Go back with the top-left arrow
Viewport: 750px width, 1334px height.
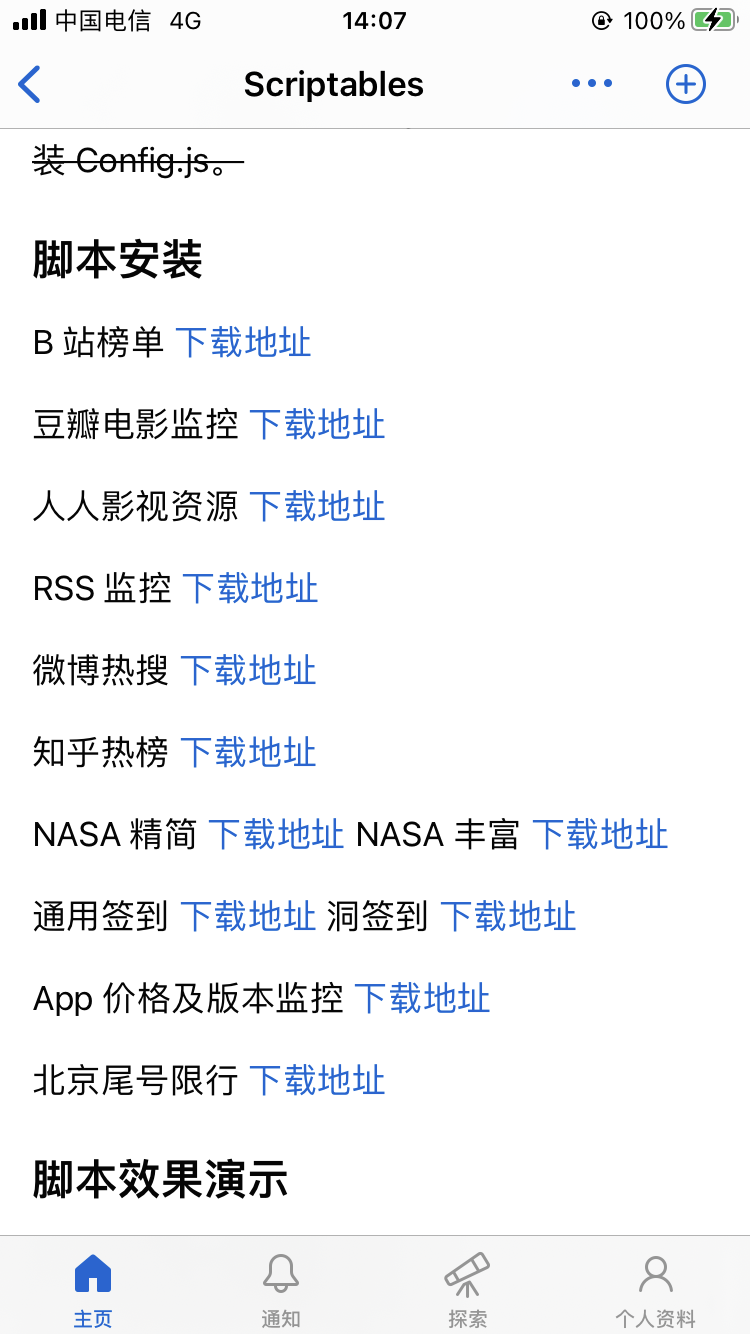[30, 84]
